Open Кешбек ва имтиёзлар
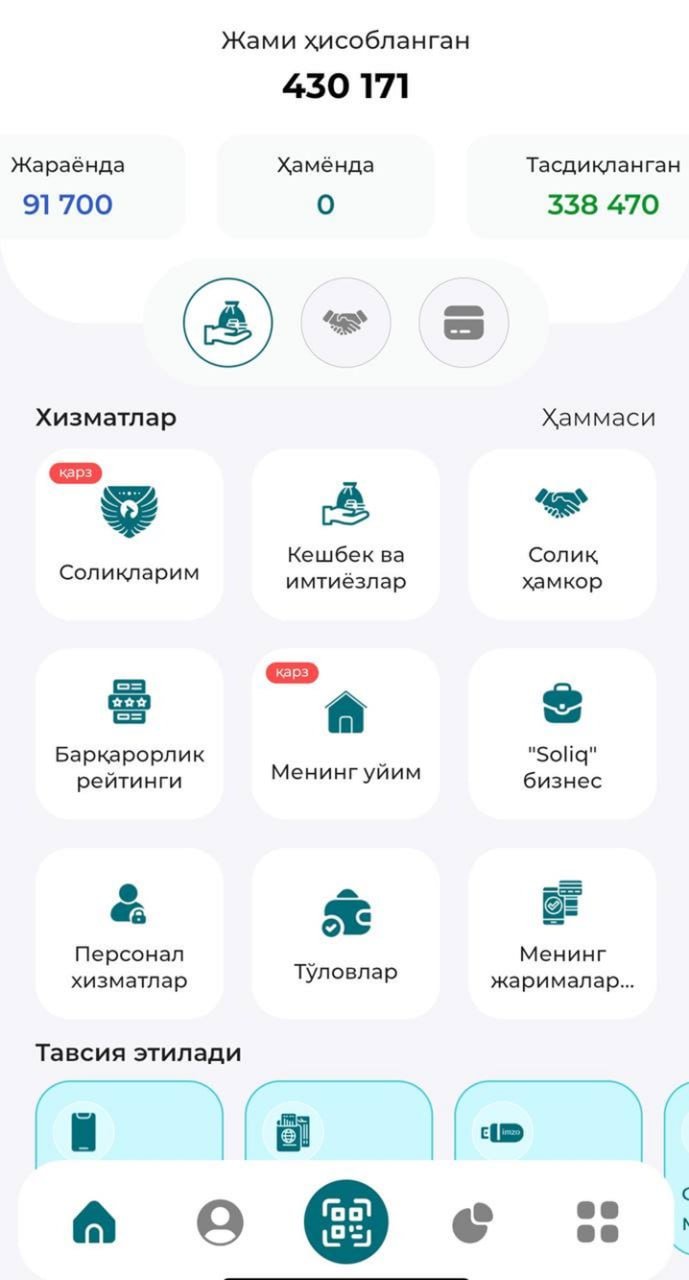Viewport: 689px width, 1280px height. [345, 534]
